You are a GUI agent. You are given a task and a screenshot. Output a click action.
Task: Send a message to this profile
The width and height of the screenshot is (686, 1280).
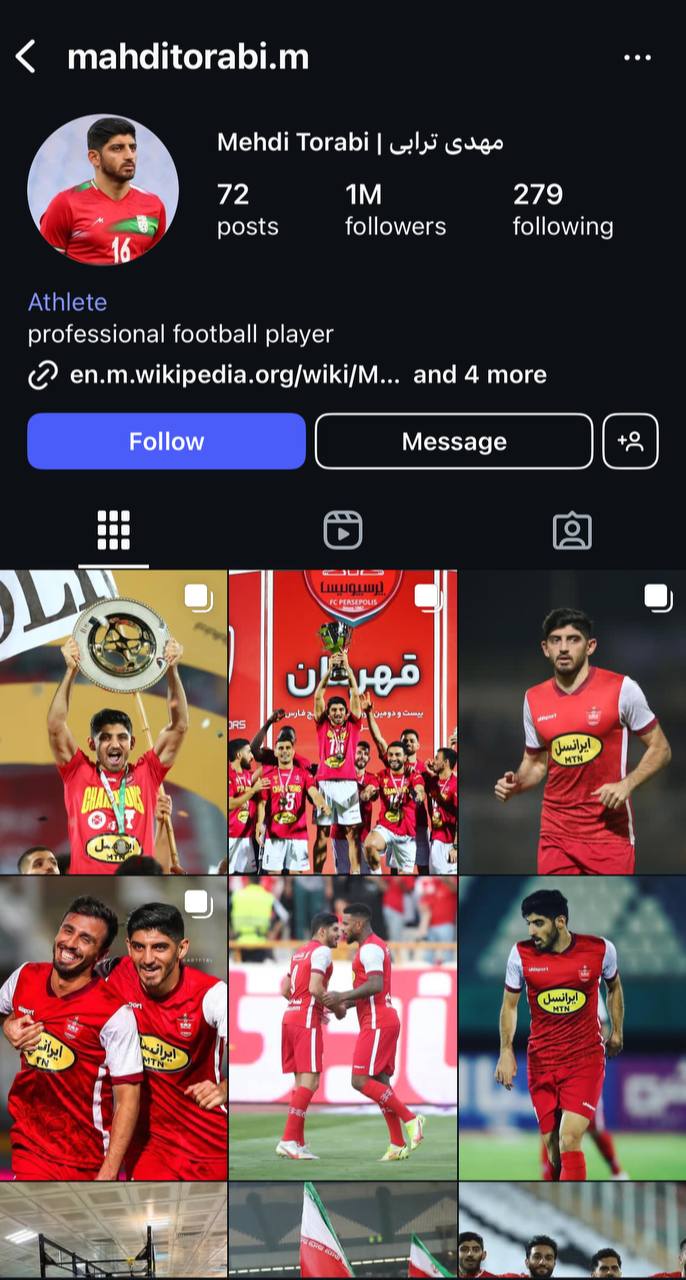pyautogui.click(x=454, y=441)
